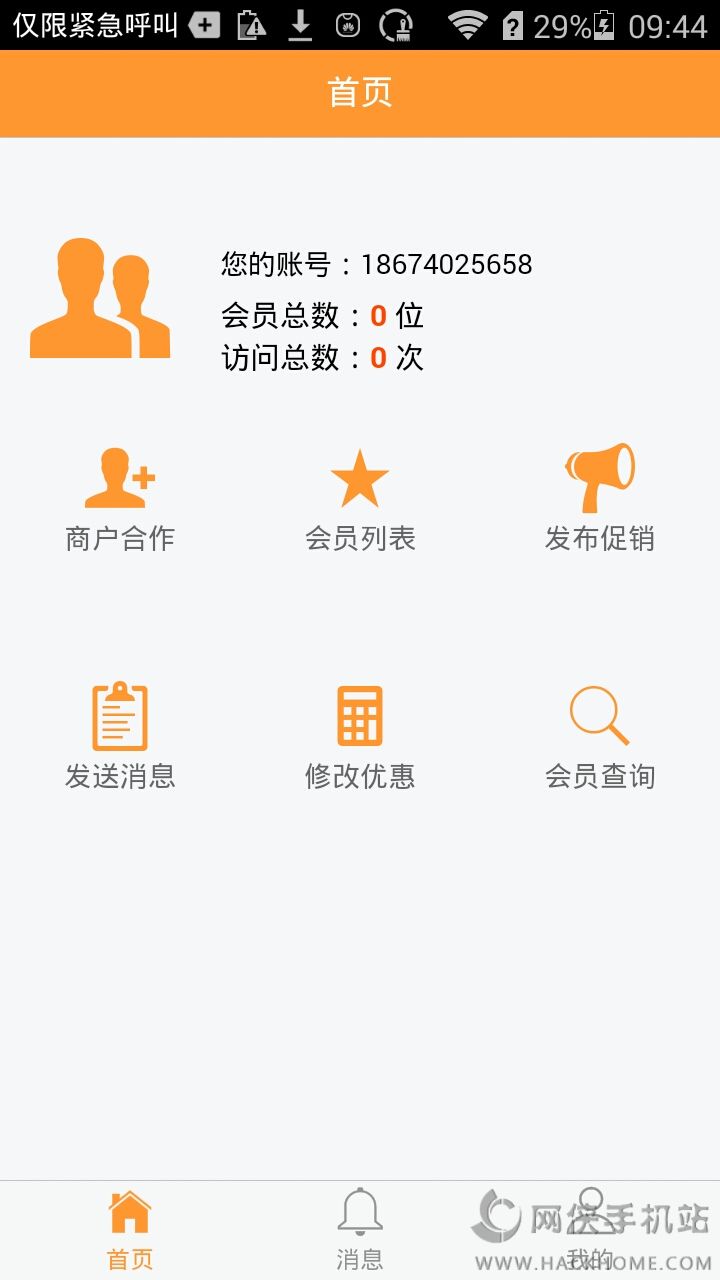
Task: Select 修改优惠 to edit discounts
Action: [360, 737]
